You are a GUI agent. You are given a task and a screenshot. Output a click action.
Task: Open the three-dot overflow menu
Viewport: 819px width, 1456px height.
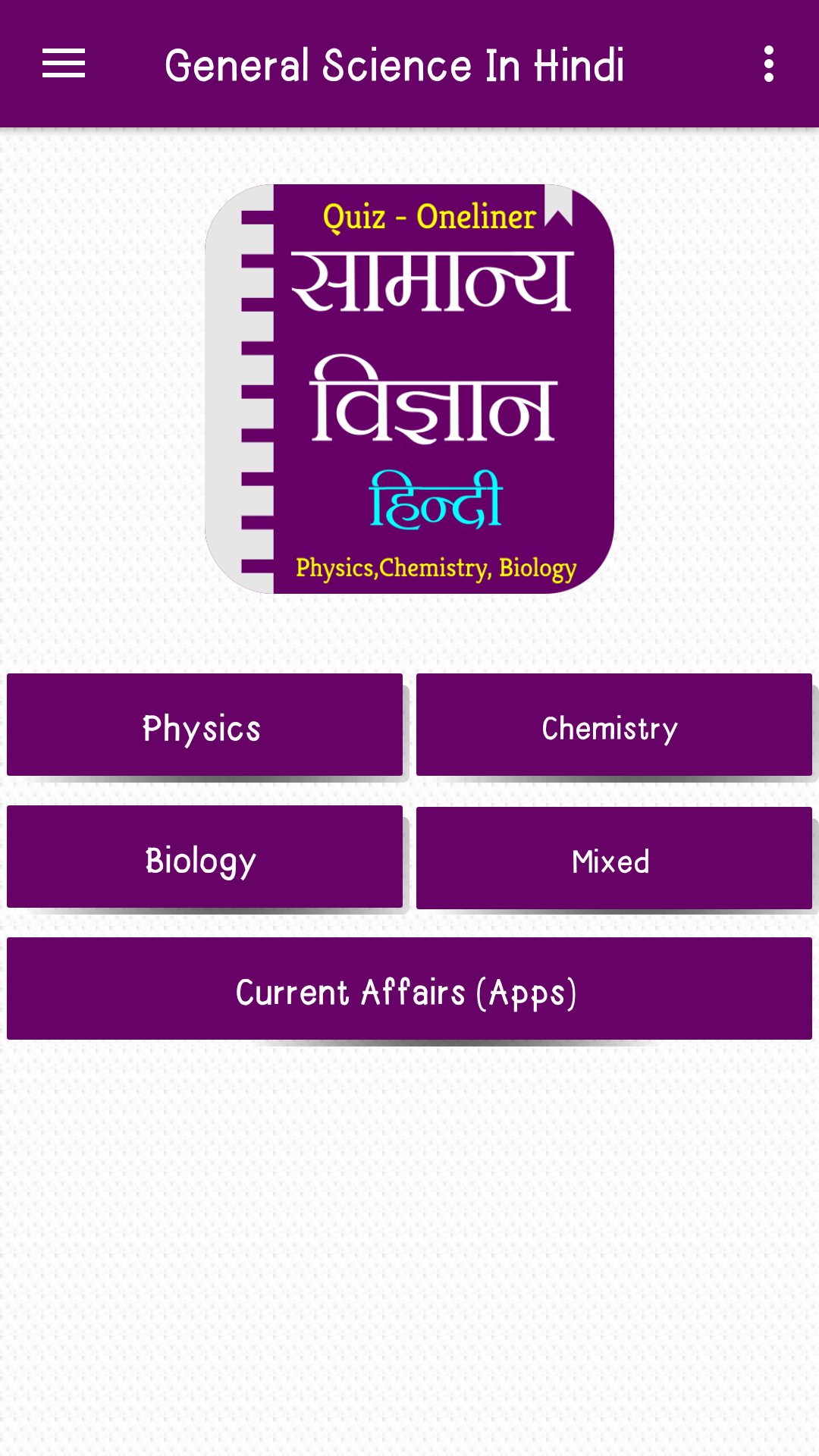click(768, 64)
